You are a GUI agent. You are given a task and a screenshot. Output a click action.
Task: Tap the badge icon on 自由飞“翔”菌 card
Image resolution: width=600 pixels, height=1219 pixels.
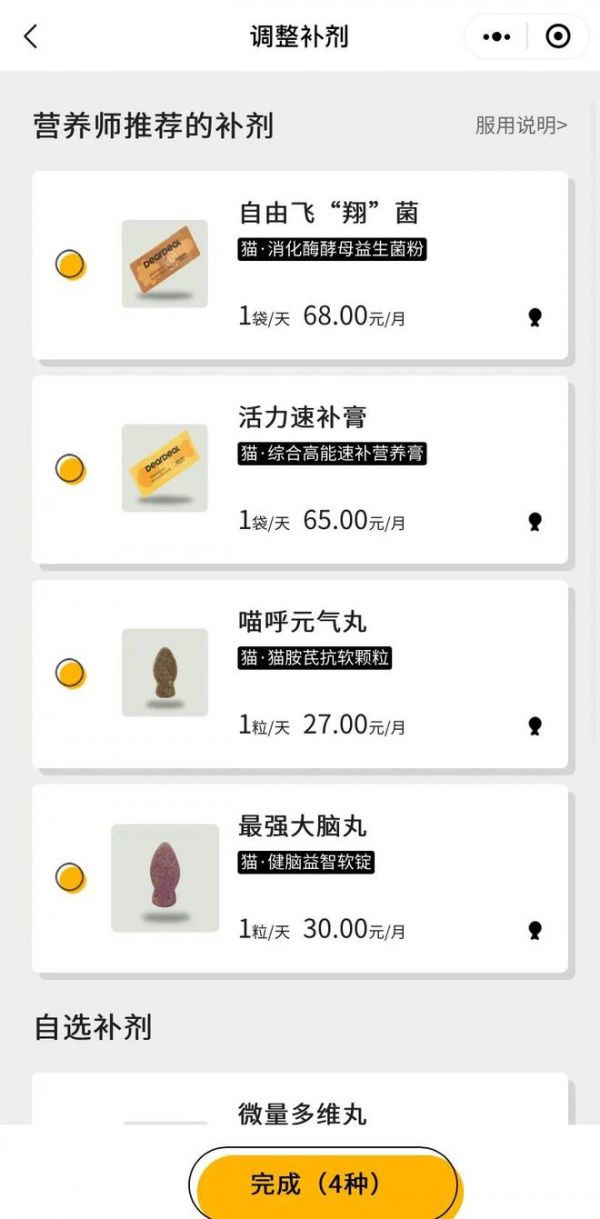pyautogui.click(x=535, y=317)
